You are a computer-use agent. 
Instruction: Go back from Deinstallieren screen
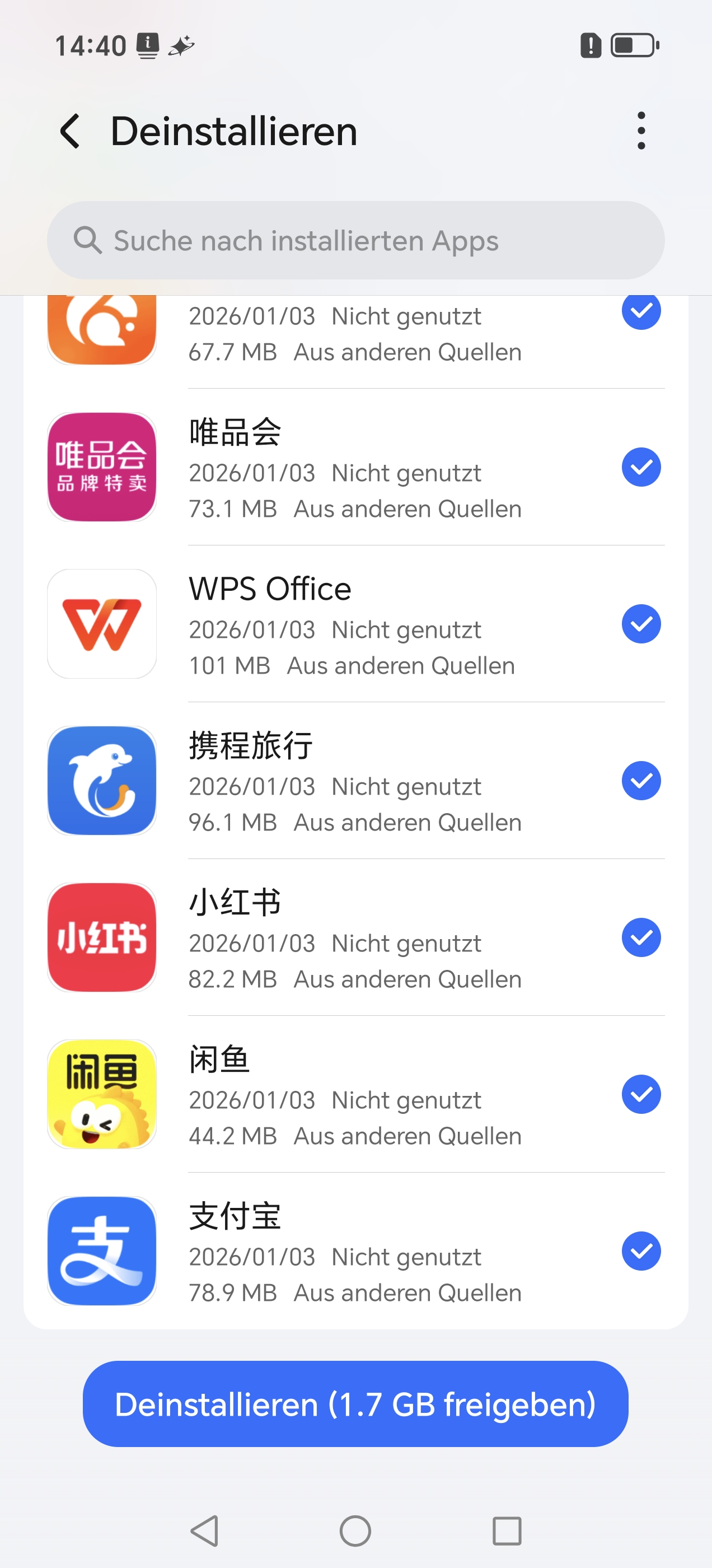pos(71,131)
